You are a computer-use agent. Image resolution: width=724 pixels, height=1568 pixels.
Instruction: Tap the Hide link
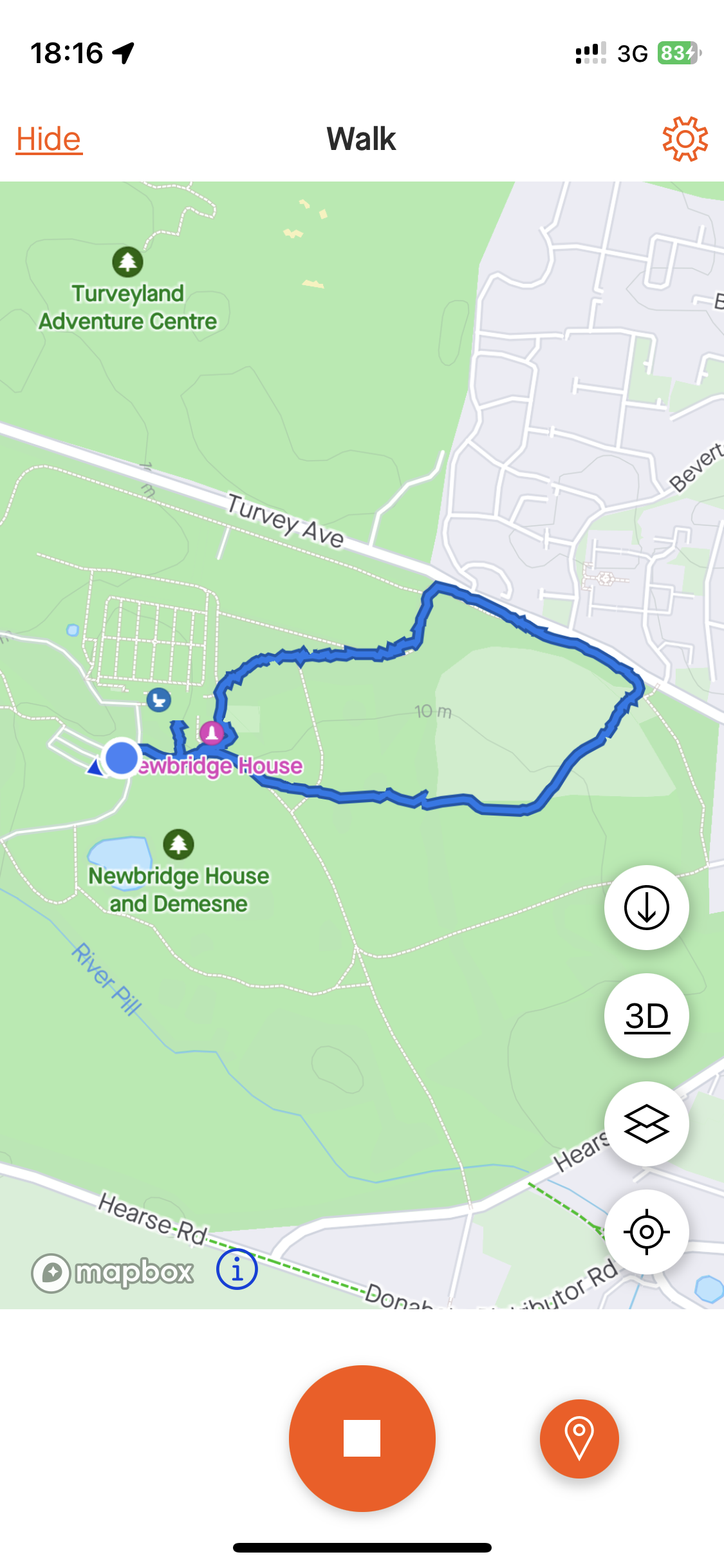(49, 139)
